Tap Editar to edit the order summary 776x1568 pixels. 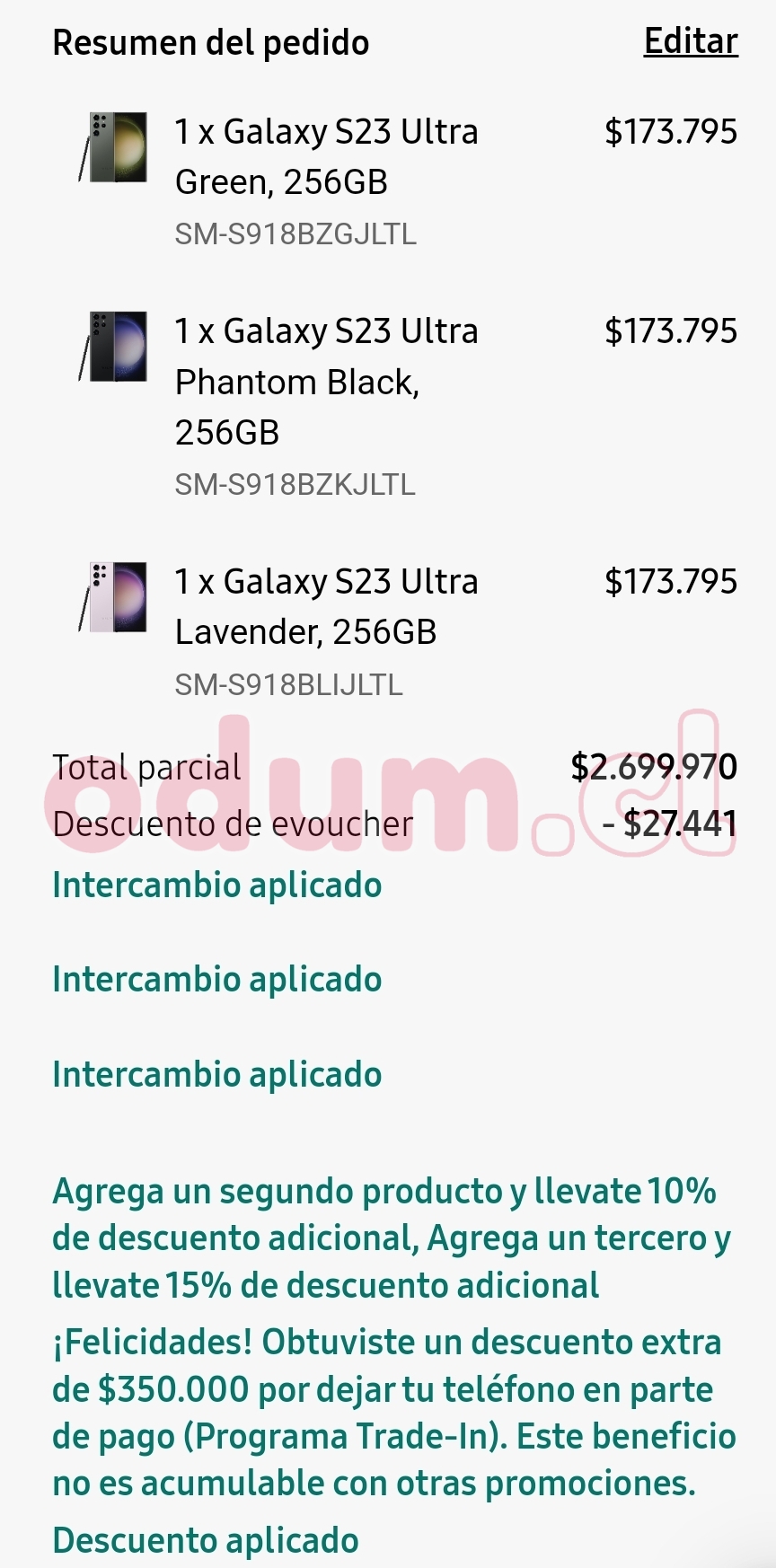690,41
